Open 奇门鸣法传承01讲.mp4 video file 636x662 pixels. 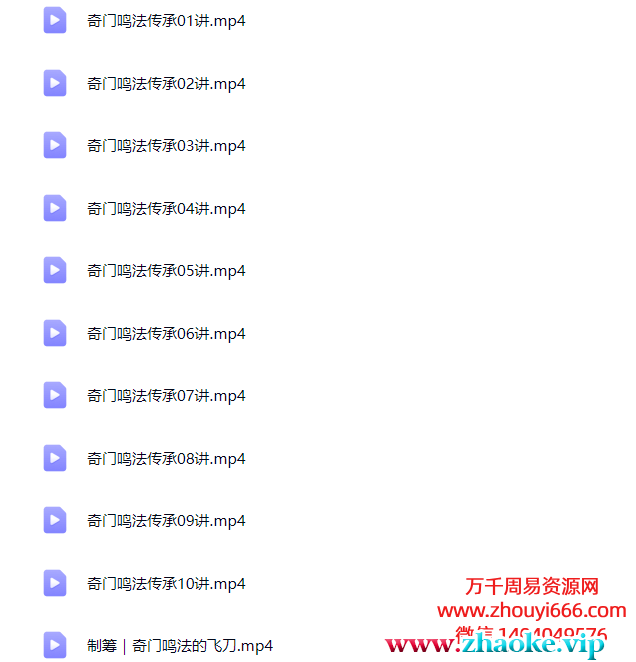(165, 21)
